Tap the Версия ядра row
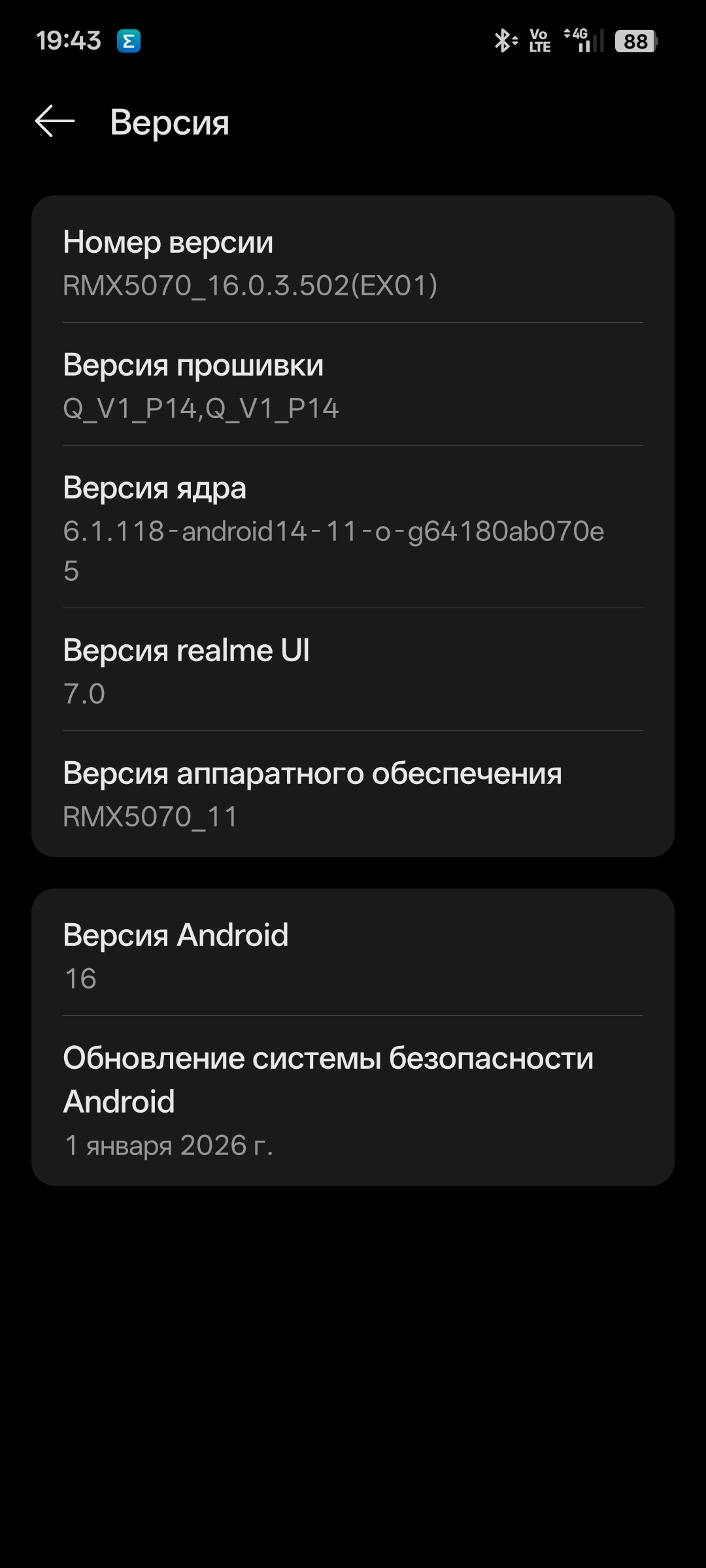Screen dimensions: 706x1568 353,528
